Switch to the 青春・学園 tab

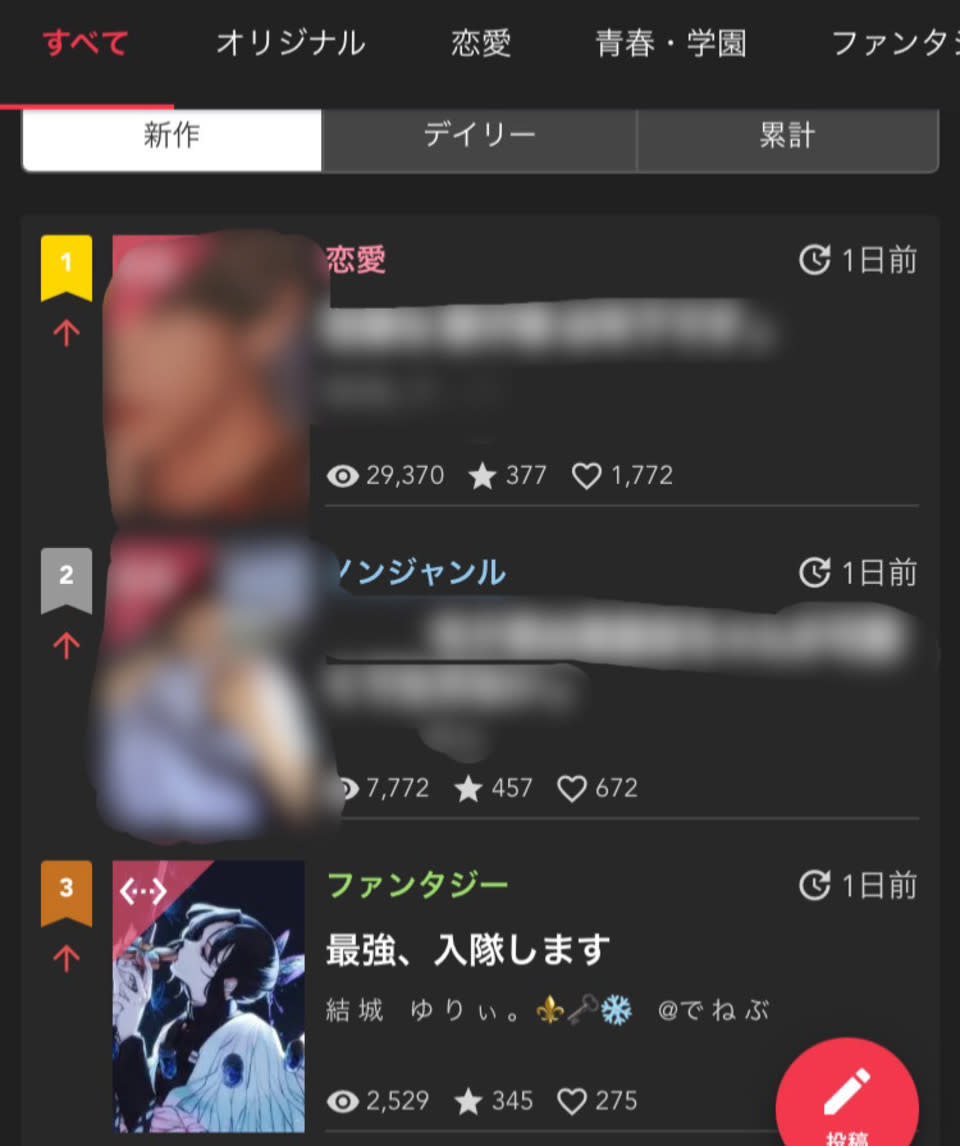[671, 44]
